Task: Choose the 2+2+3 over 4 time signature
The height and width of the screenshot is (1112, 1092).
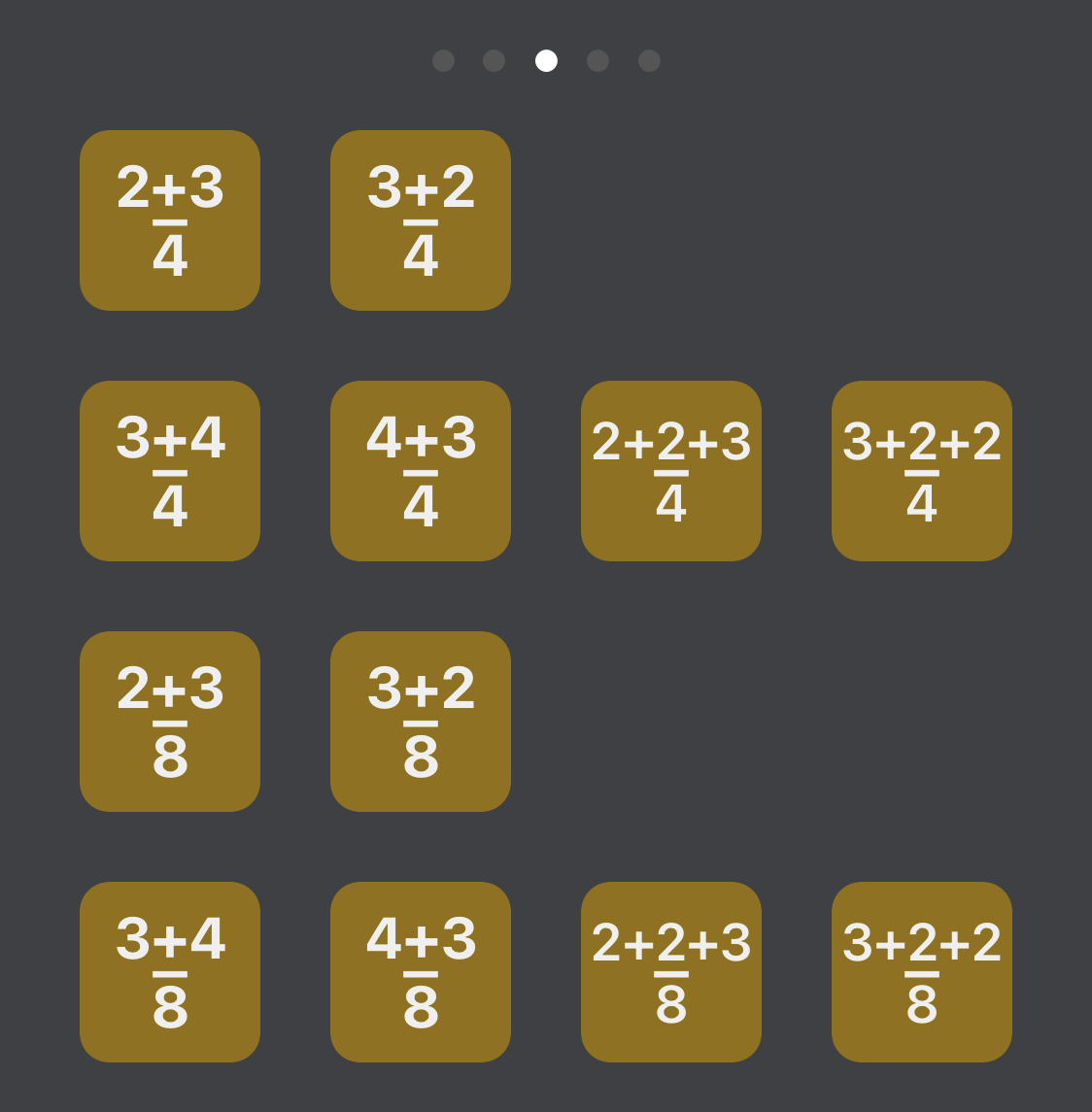Action: coord(671,471)
